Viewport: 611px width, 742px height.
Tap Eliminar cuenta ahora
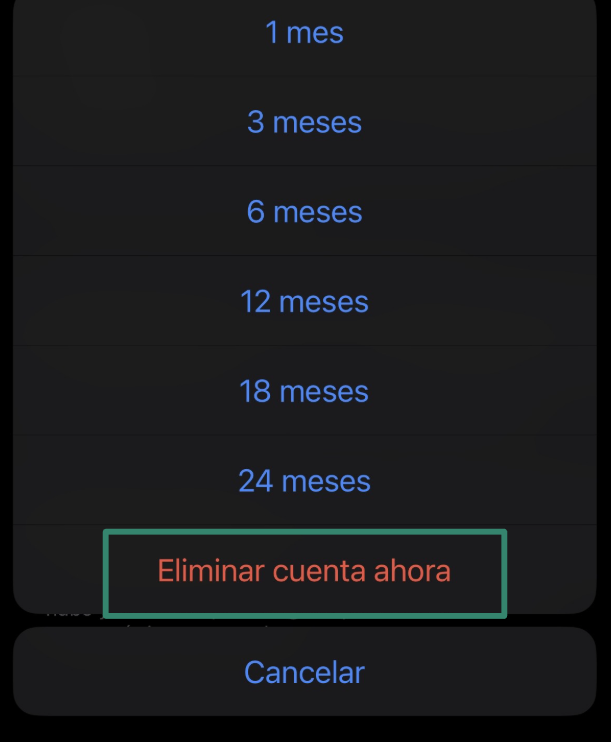point(304,571)
